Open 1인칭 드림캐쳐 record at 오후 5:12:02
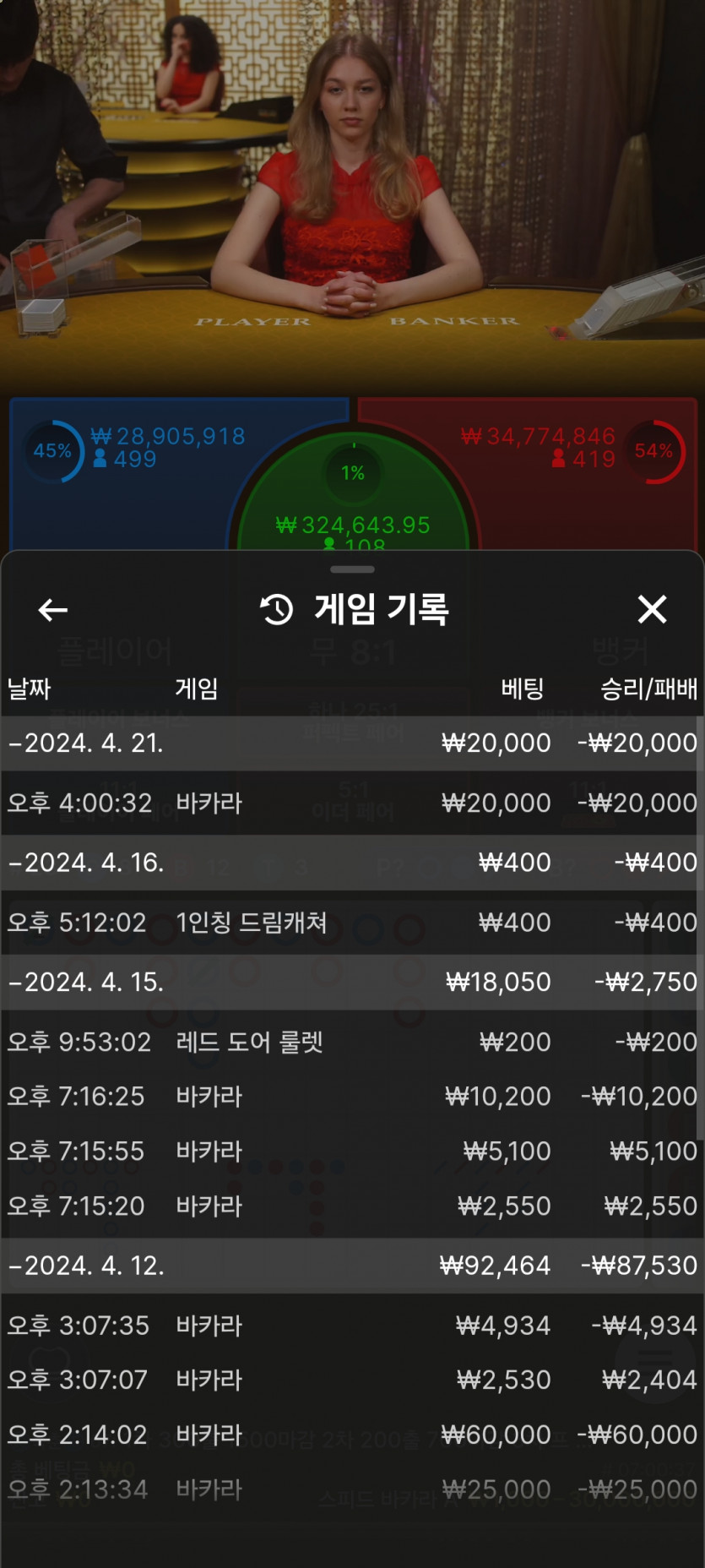 tap(351, 923)
